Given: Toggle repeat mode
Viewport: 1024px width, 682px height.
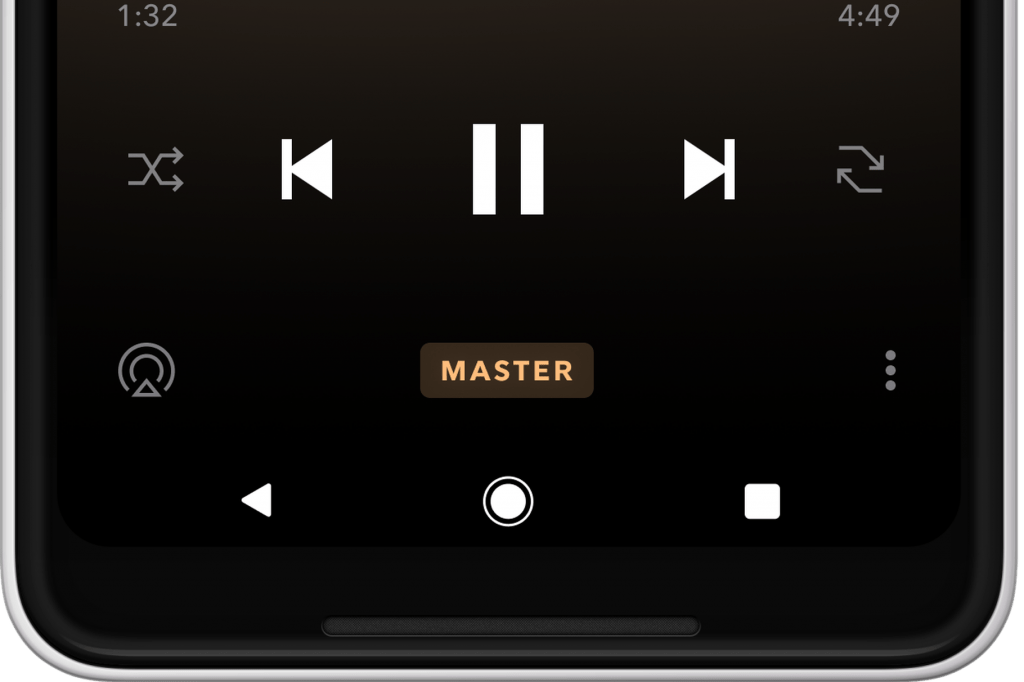Looking at the screenshot, I should pyautogui.click(x=860, y=169).
